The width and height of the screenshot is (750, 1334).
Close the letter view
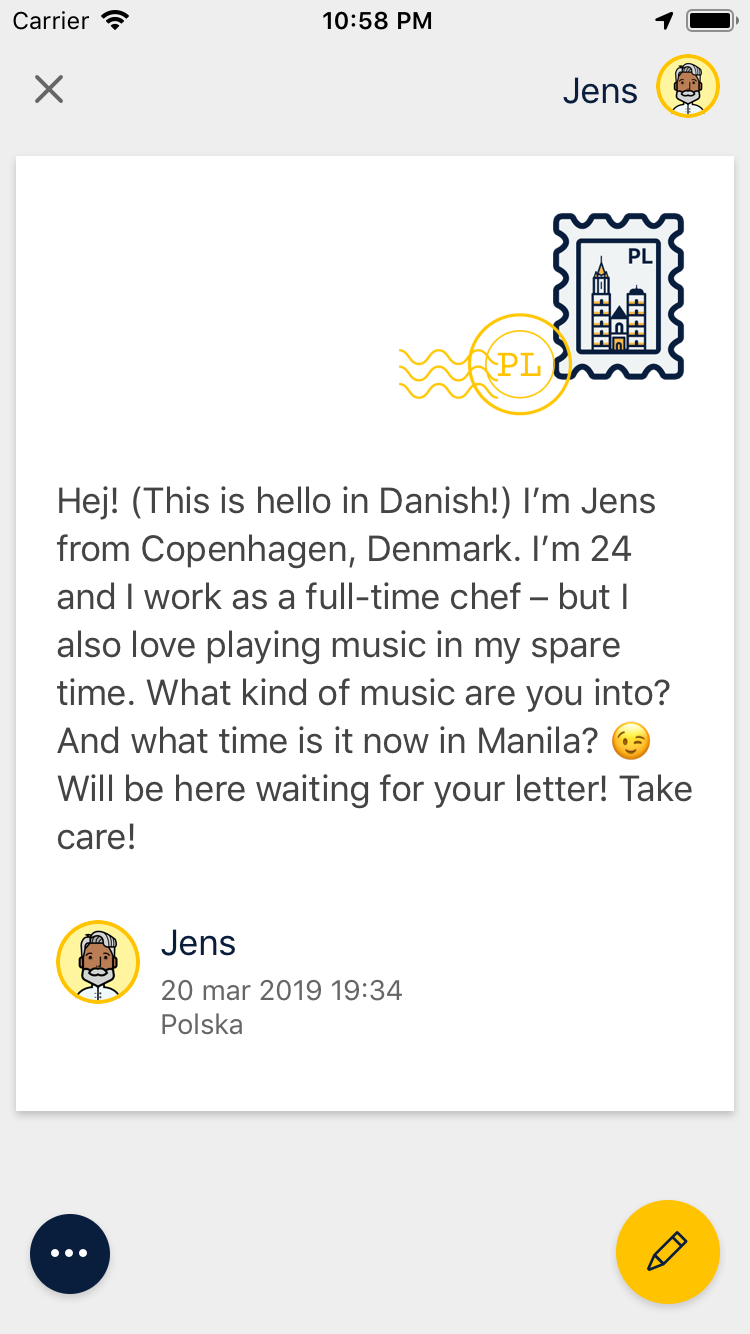[x=48, y=90]
